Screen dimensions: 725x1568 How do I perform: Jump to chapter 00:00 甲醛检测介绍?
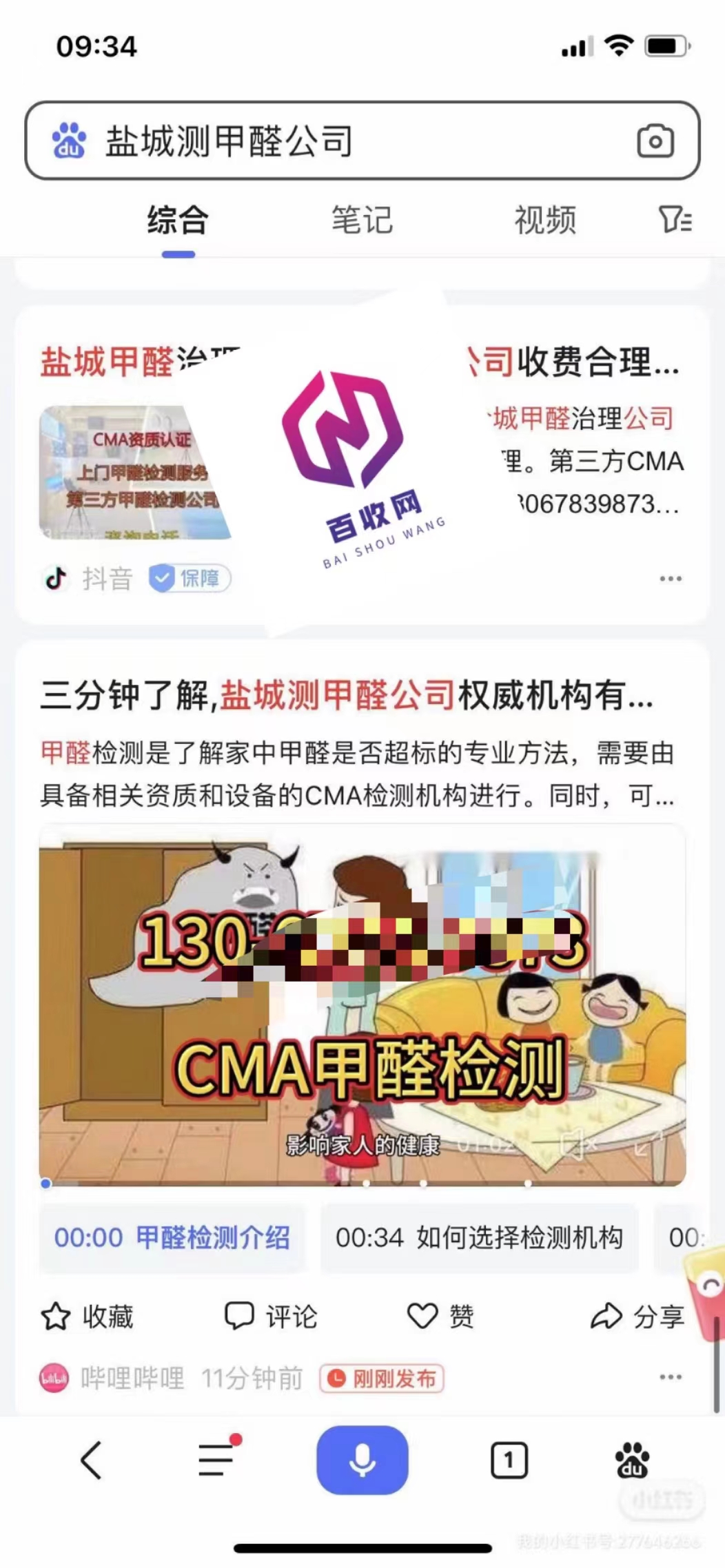[172, 1238]
